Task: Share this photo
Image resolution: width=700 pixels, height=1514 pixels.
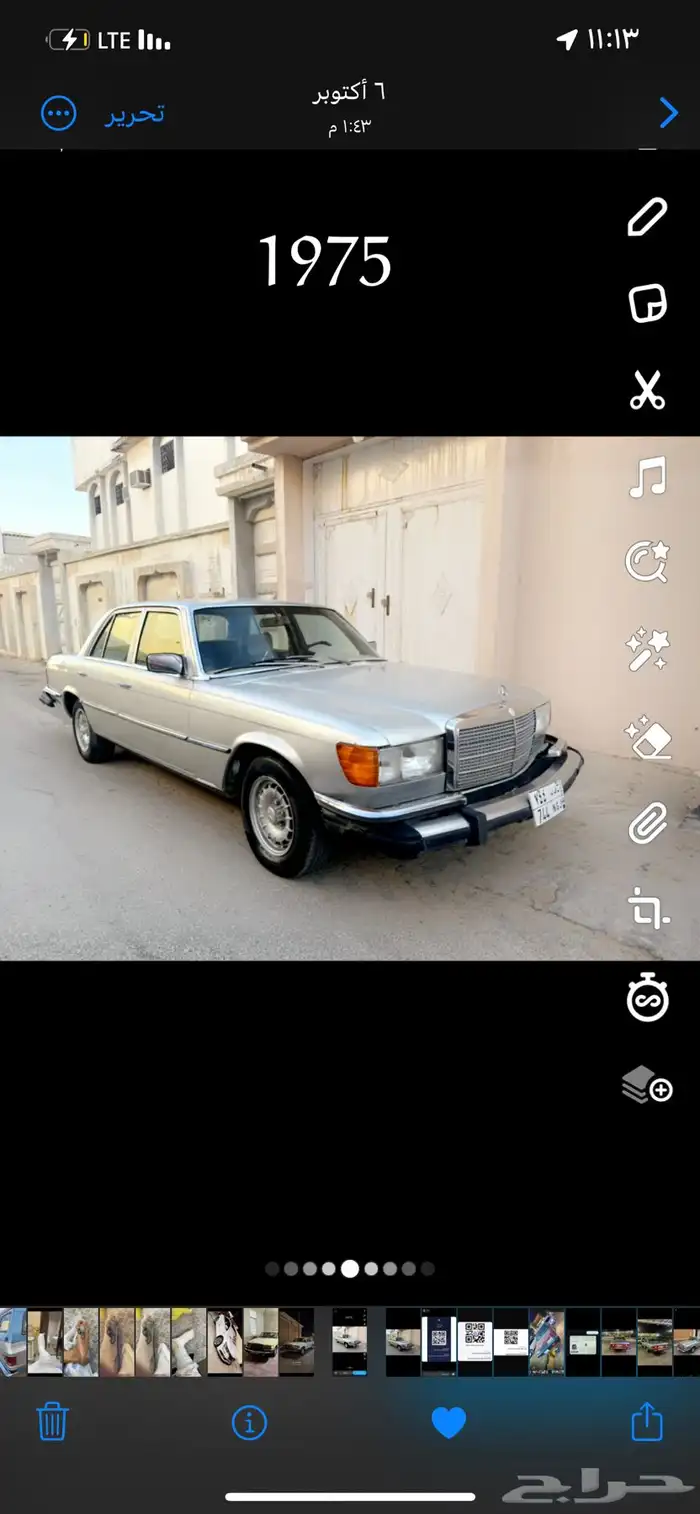Action: (647, 1421)
